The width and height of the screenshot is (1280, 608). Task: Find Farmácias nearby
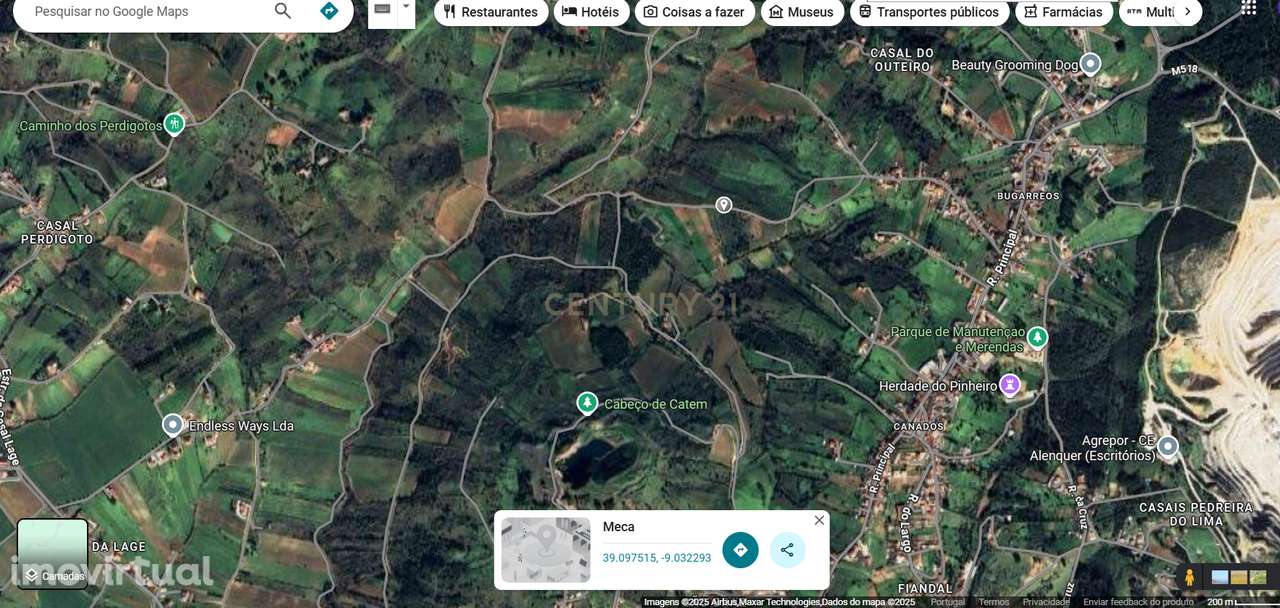point(1063,12)
